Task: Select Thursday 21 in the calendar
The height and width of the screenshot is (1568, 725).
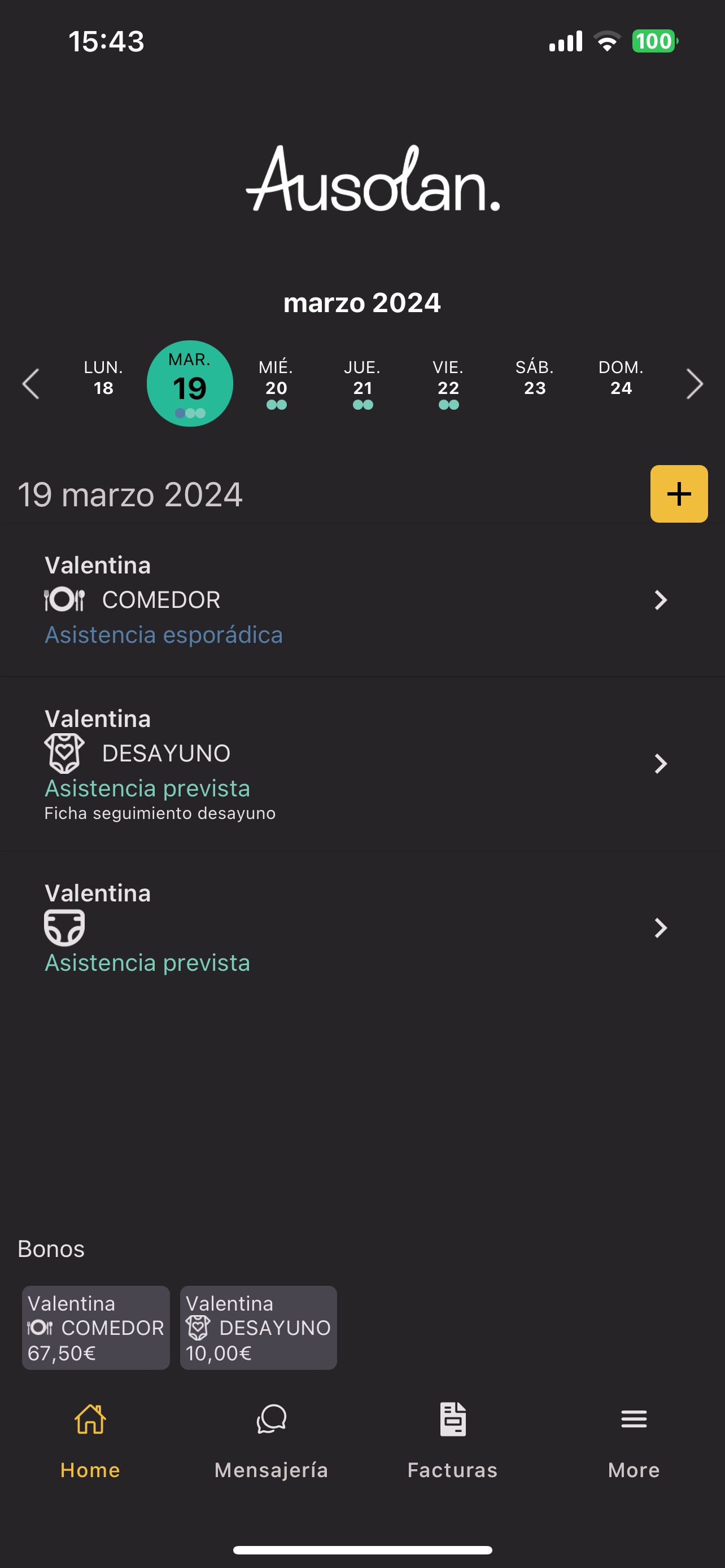Action: (363, 384)
